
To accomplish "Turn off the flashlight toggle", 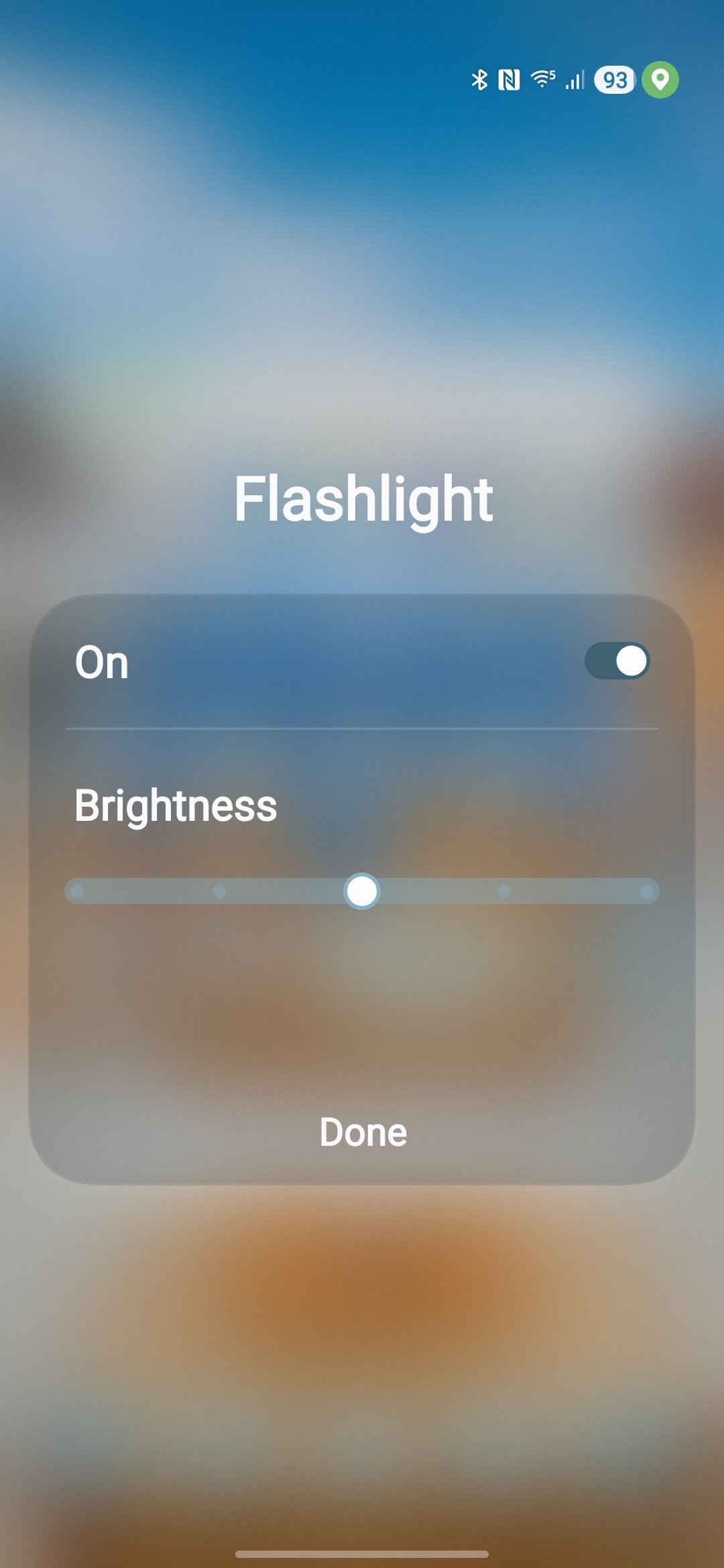I will coord(617,661).
